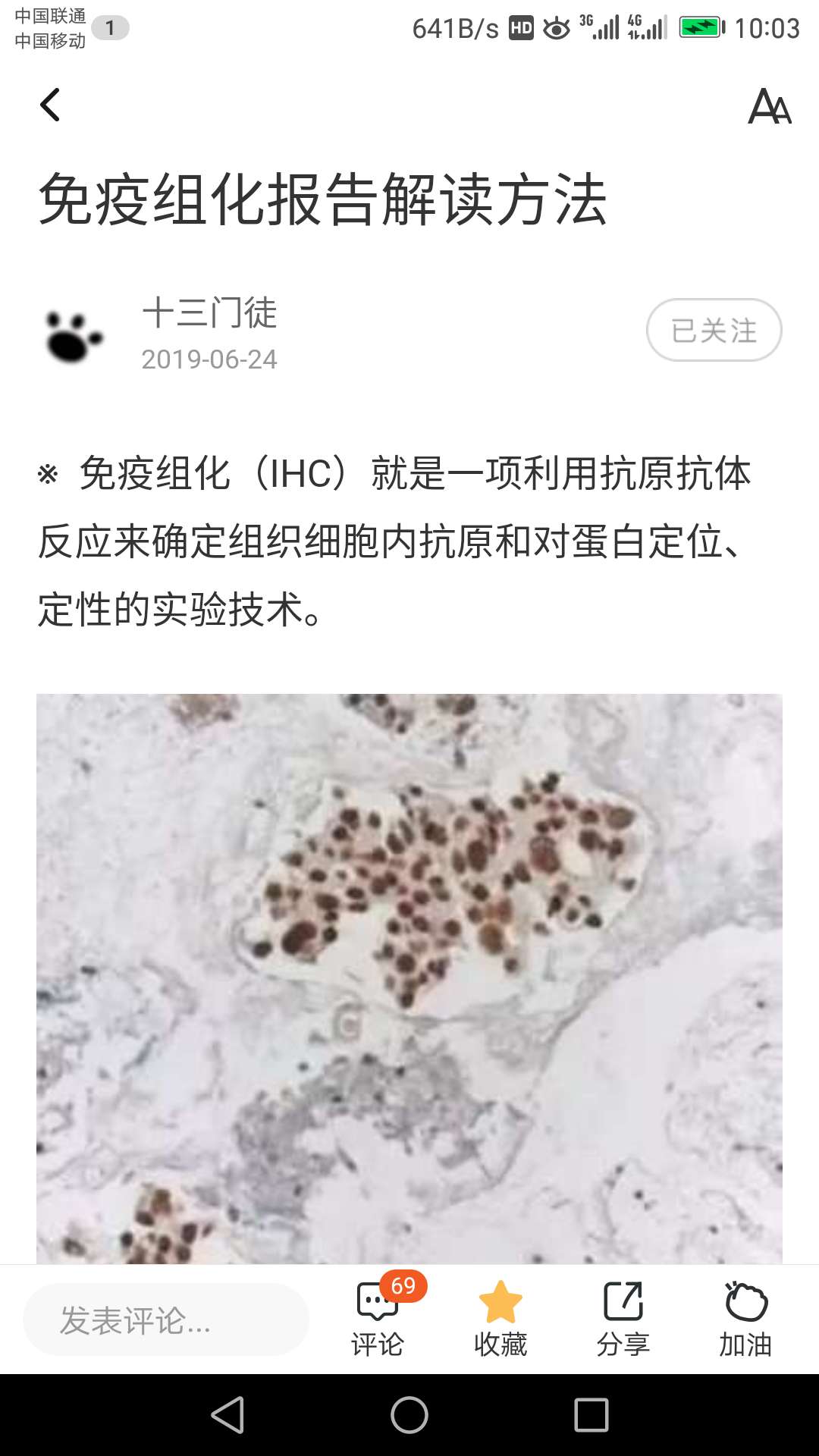The width and height of the screenshot is (819, 1456).
Task: Toggle 收藏 favorite star
Action: point(500,1319)
